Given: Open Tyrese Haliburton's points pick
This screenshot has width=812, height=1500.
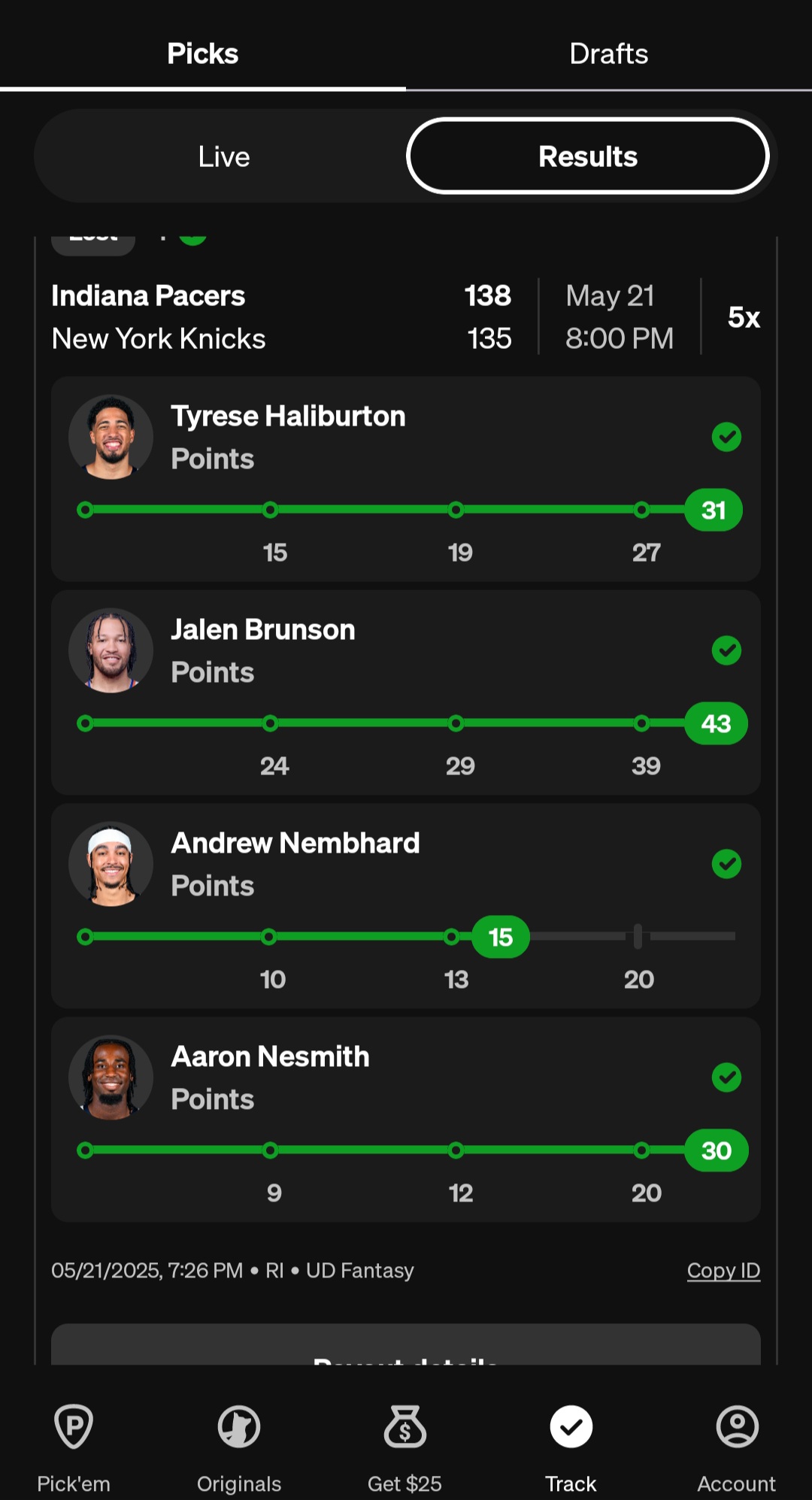Looking at the screenshot, I should pyautogui.click(x=406, y=478).
